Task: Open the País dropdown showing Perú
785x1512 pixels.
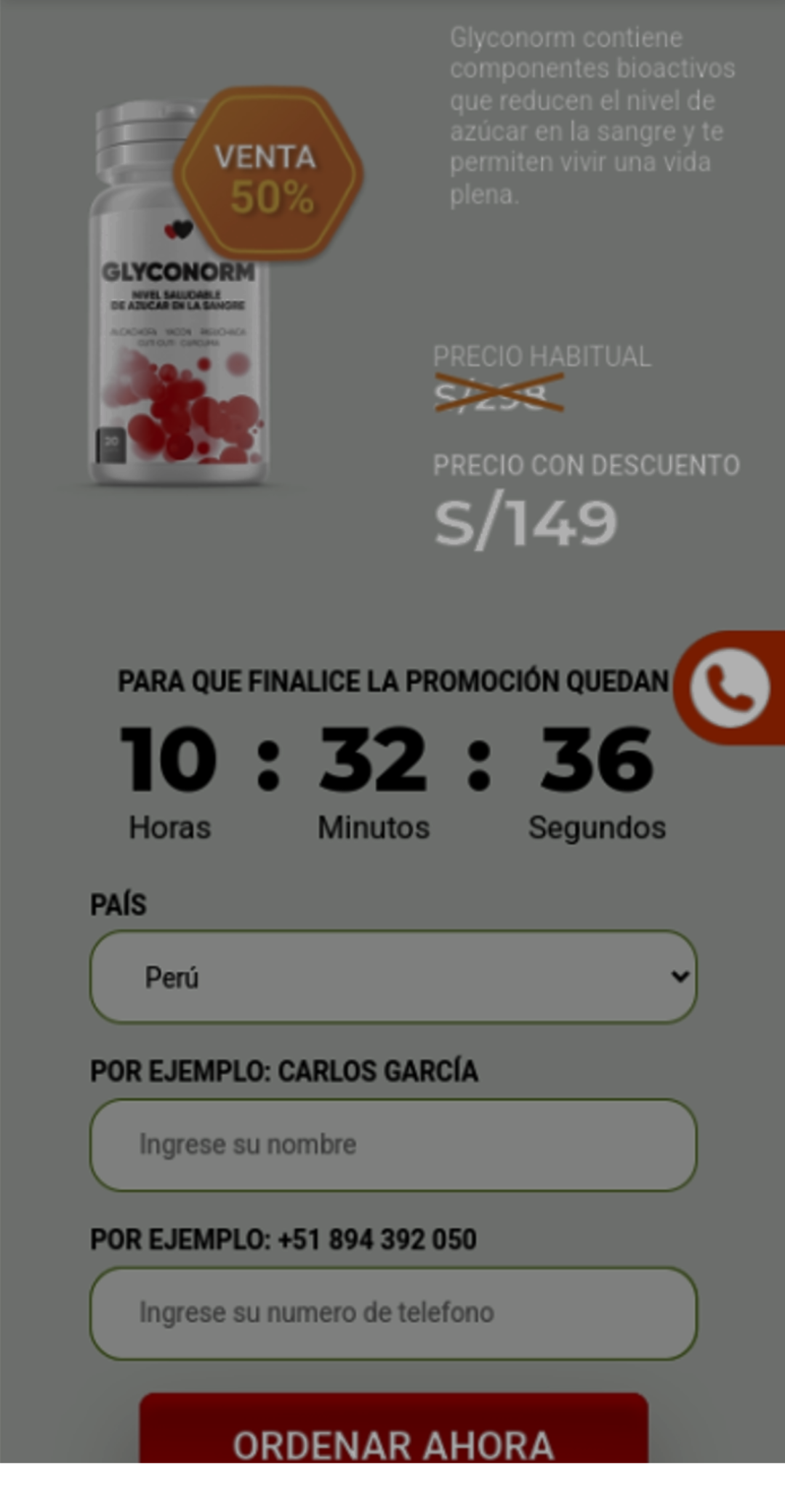Action: point(393,976)
